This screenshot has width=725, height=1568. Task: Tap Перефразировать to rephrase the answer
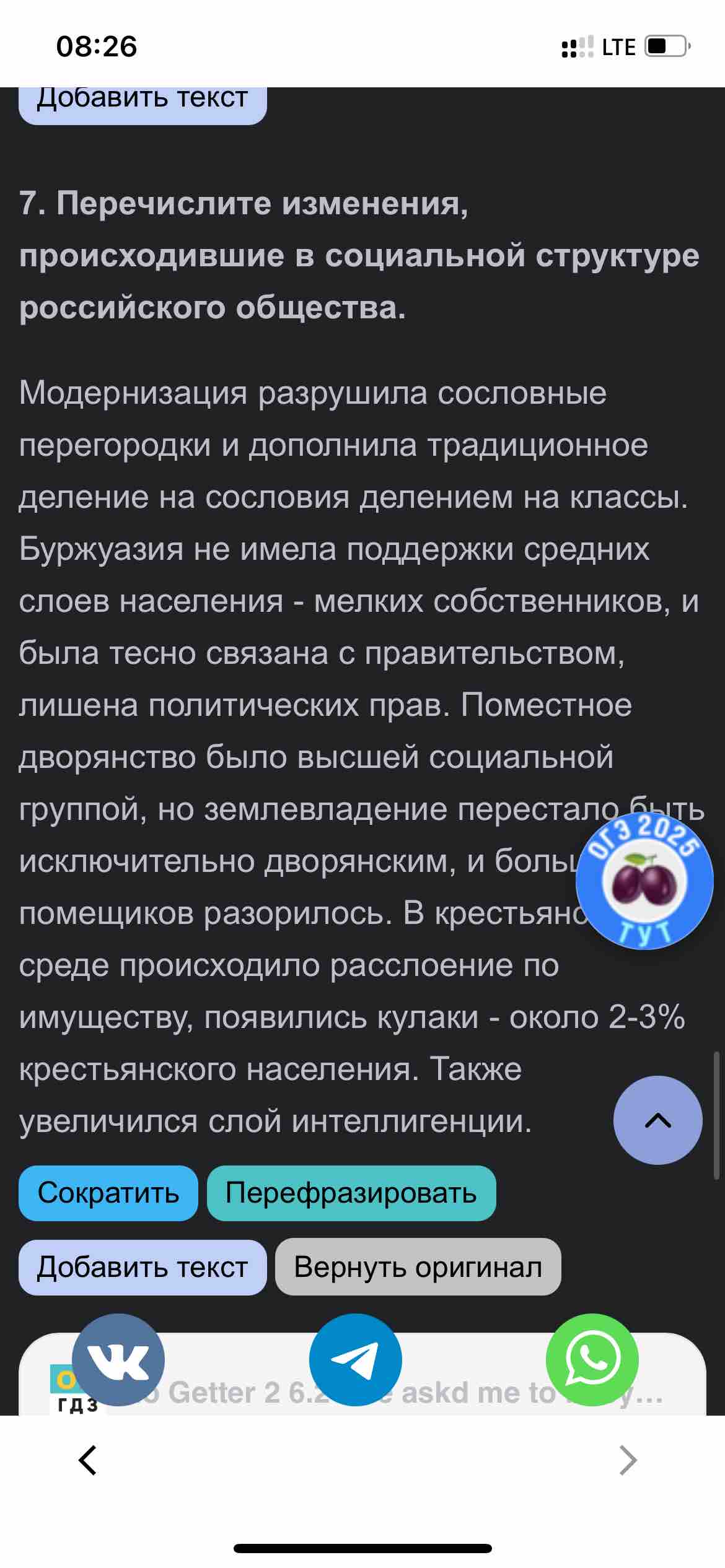click(351, 1193)
